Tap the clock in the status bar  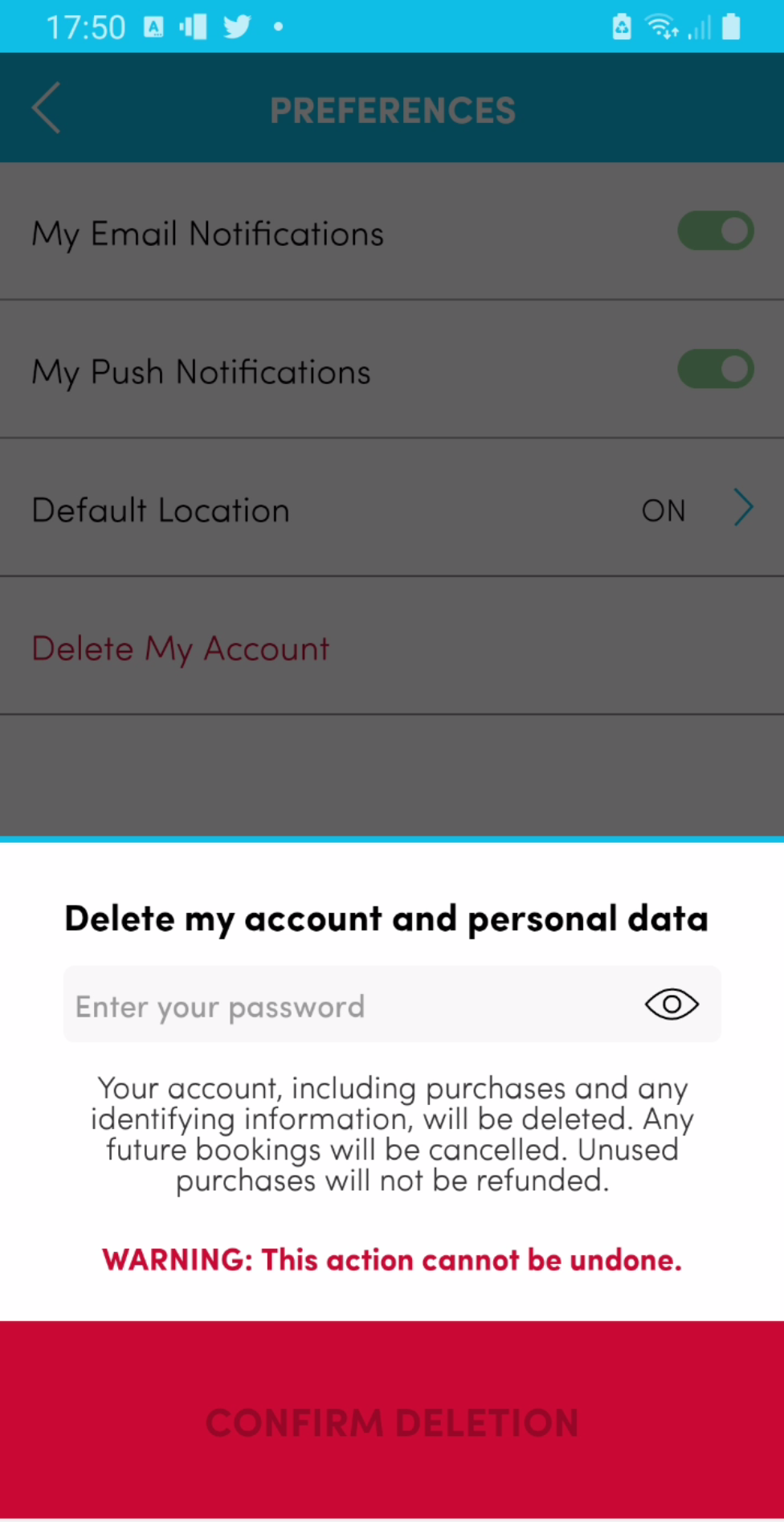tap(85, 27)
